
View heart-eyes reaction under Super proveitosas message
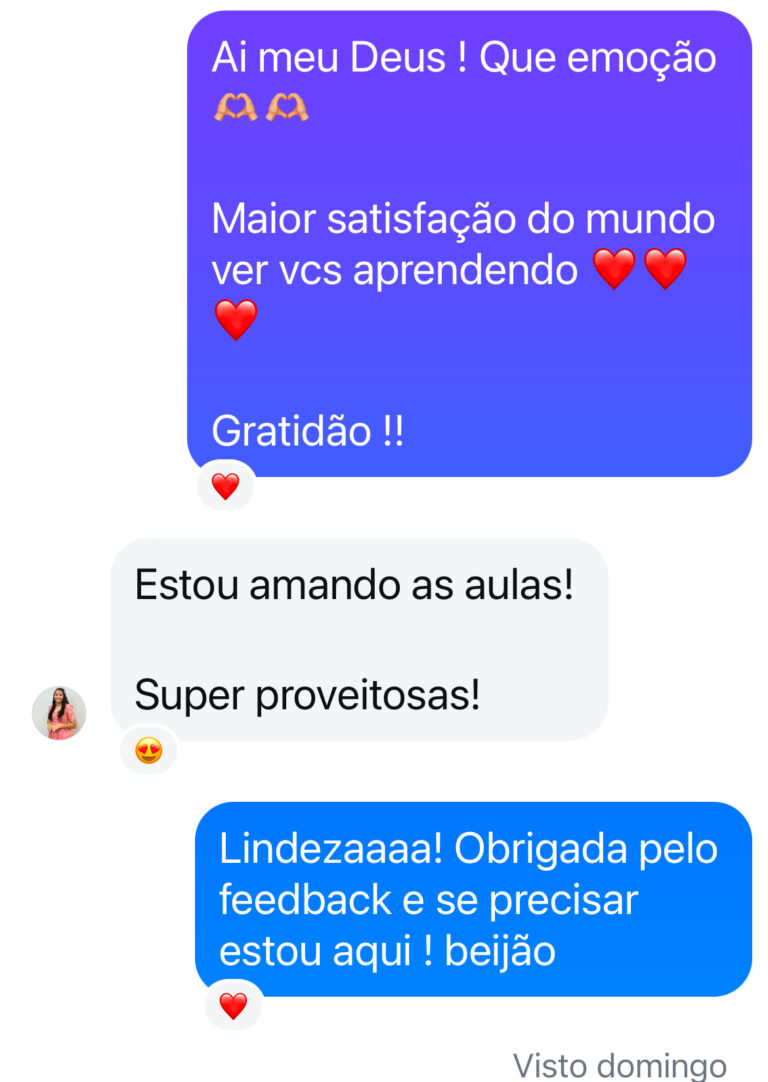coord(148,750)
